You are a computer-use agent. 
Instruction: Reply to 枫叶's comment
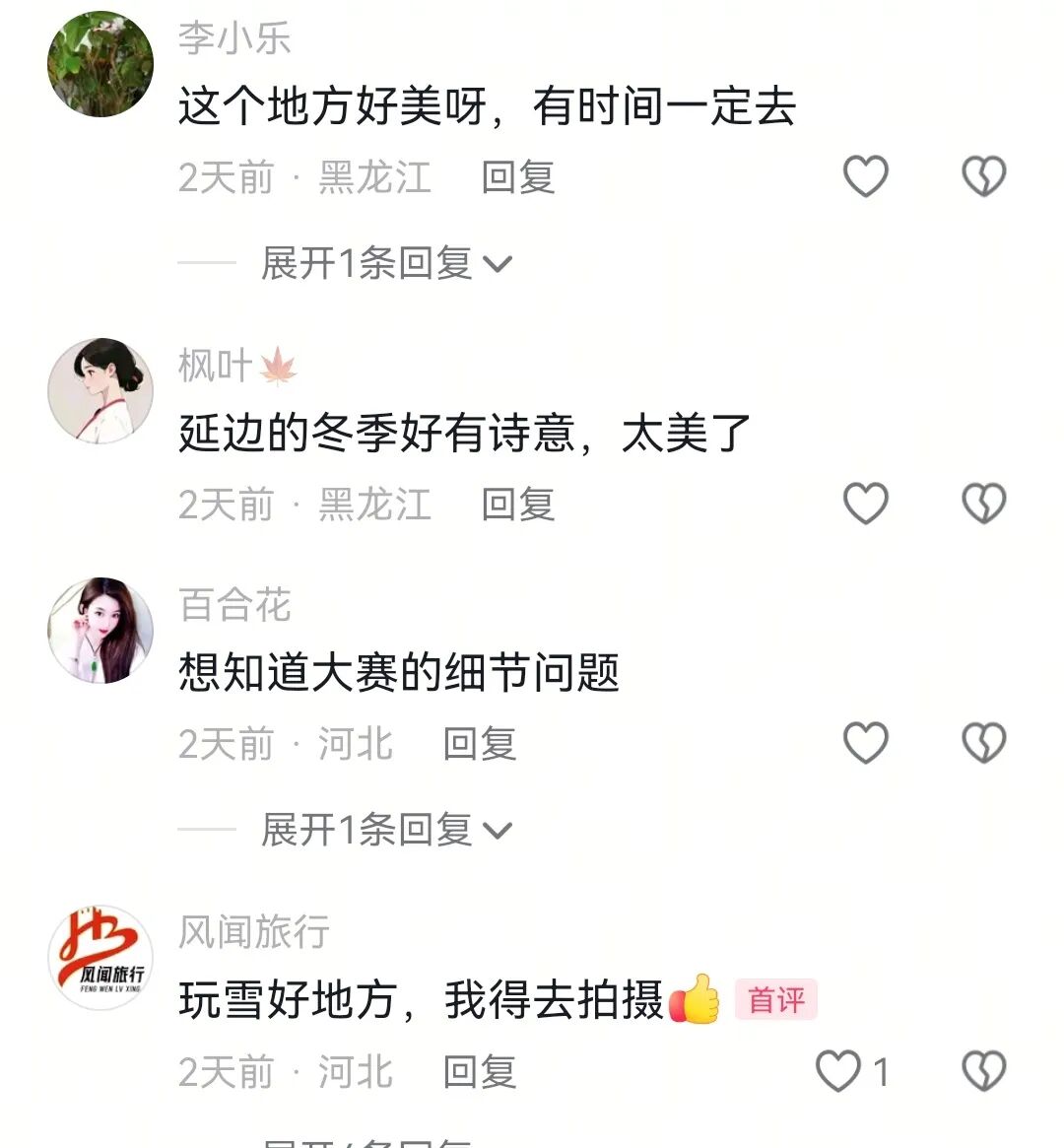click(x=518, y=505)
